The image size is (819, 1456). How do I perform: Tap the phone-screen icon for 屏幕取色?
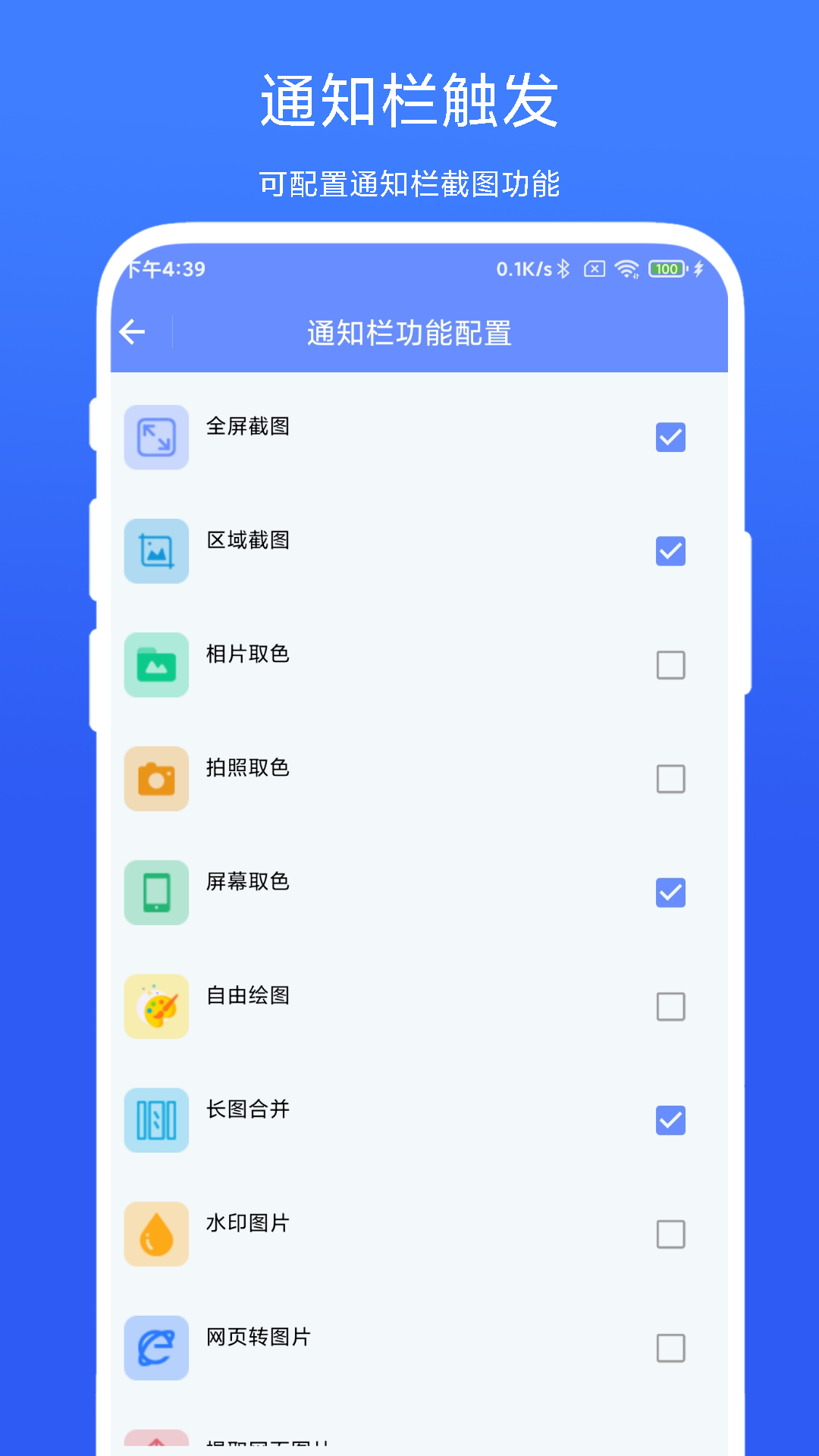[156, 893]
